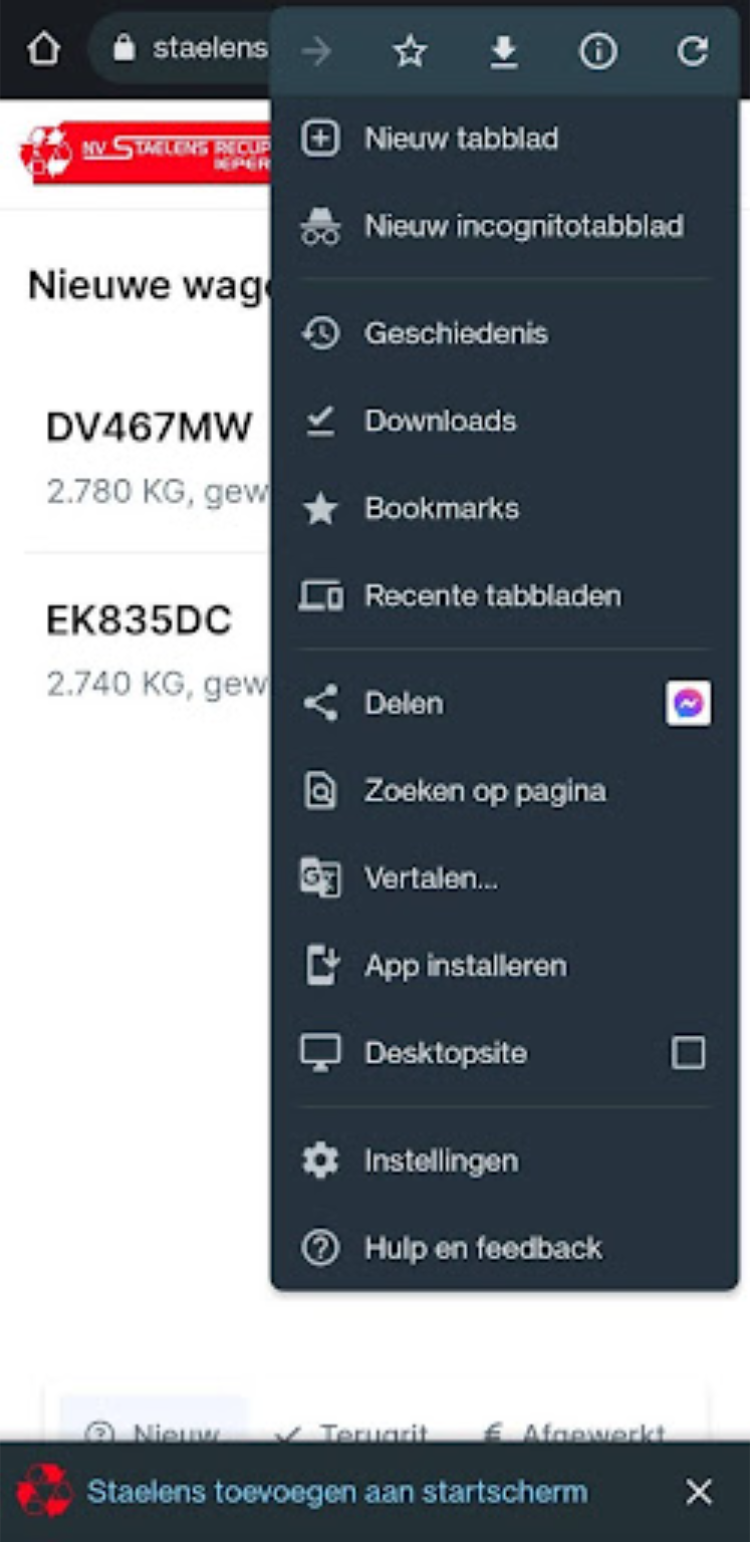Choose Zoeken op pagina

[484, 791]
